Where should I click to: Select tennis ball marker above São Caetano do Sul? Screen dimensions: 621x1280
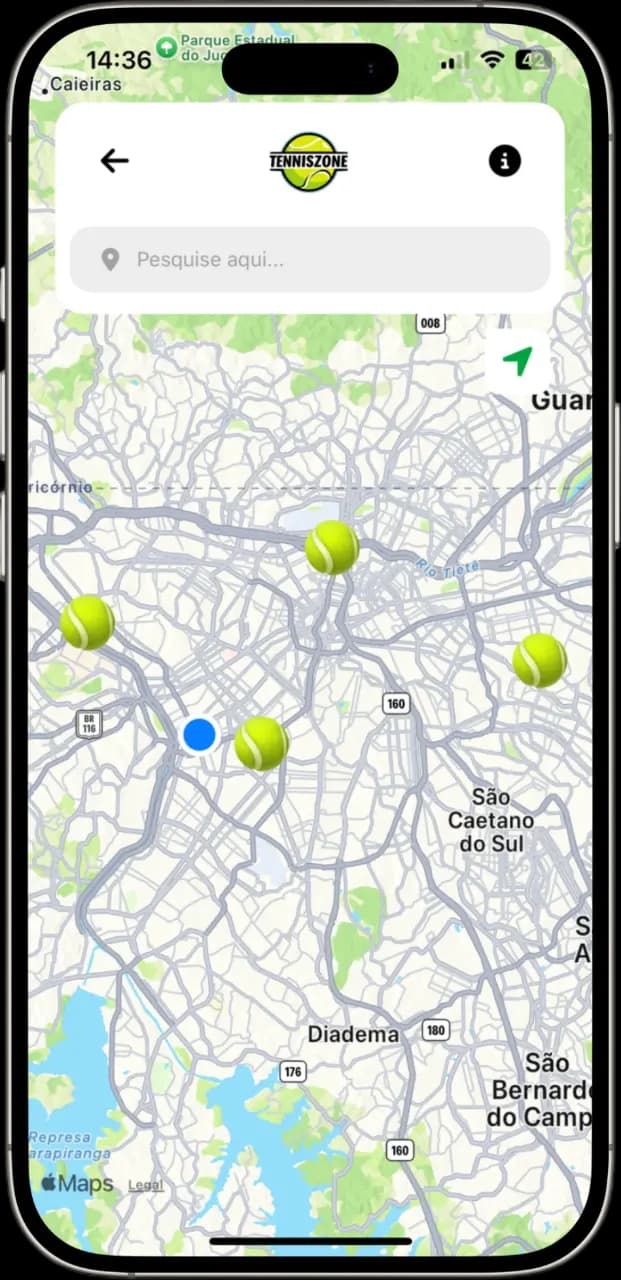[x=540, y=660]
